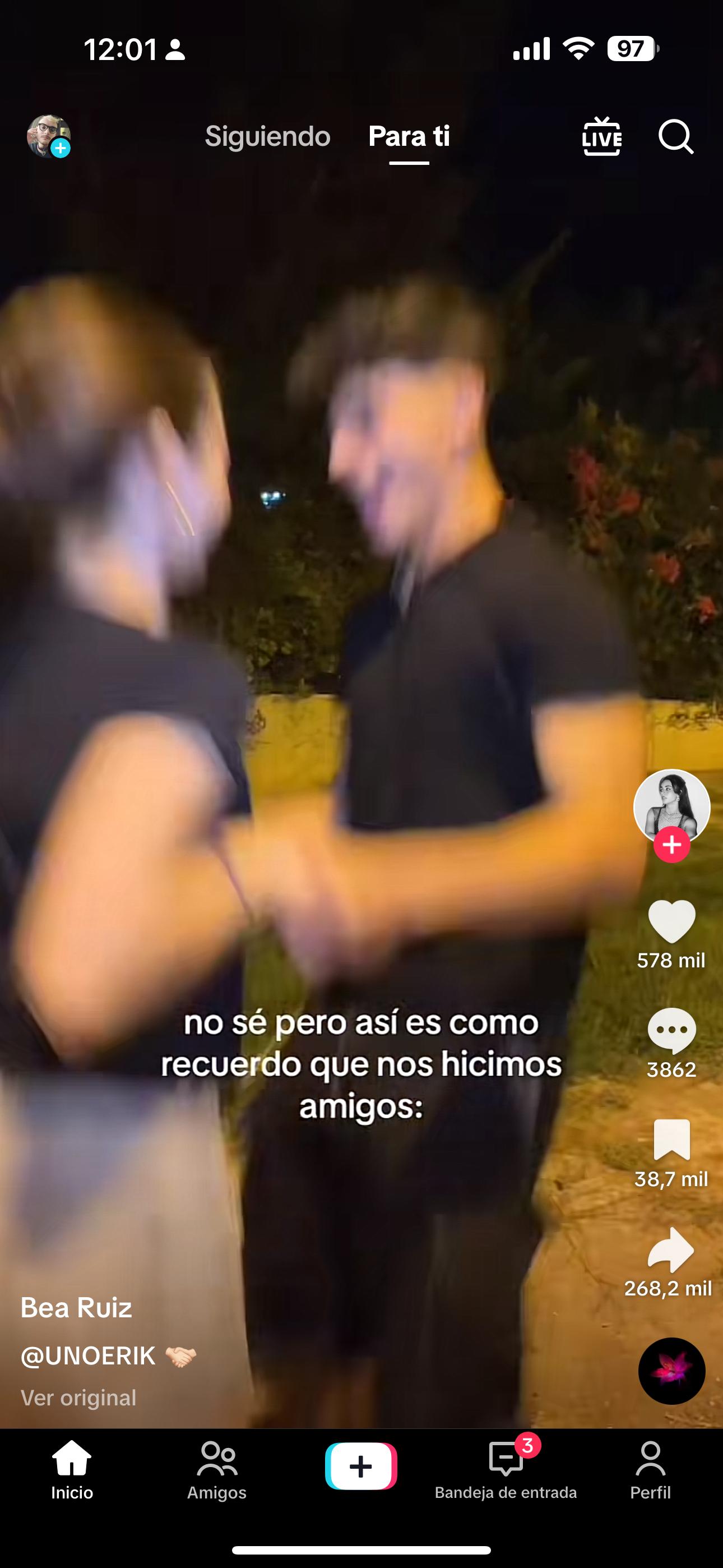Open the LIVE streams icon
Screen dimensions: 723x1568
(x=601, y=136)
